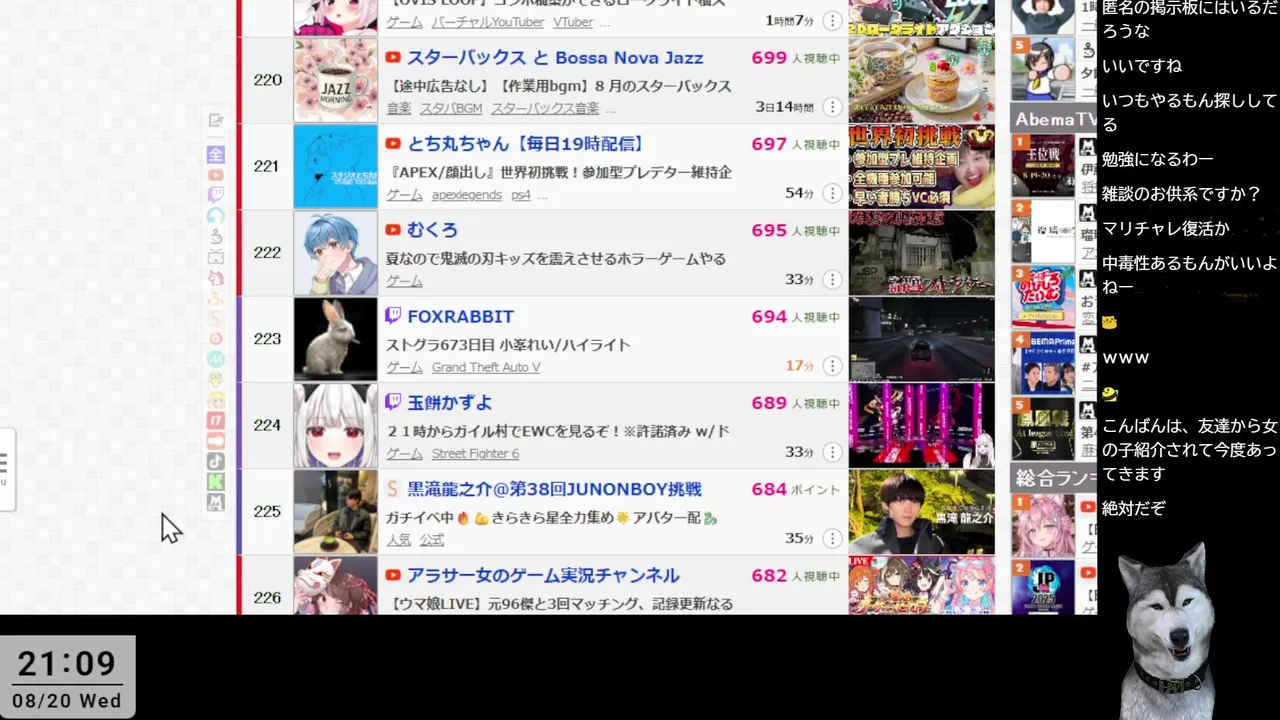The height and width of the screenshot is (720, 1280).
Task: Select the Grand Theft Auto V tag
Action: click(485, 367)
